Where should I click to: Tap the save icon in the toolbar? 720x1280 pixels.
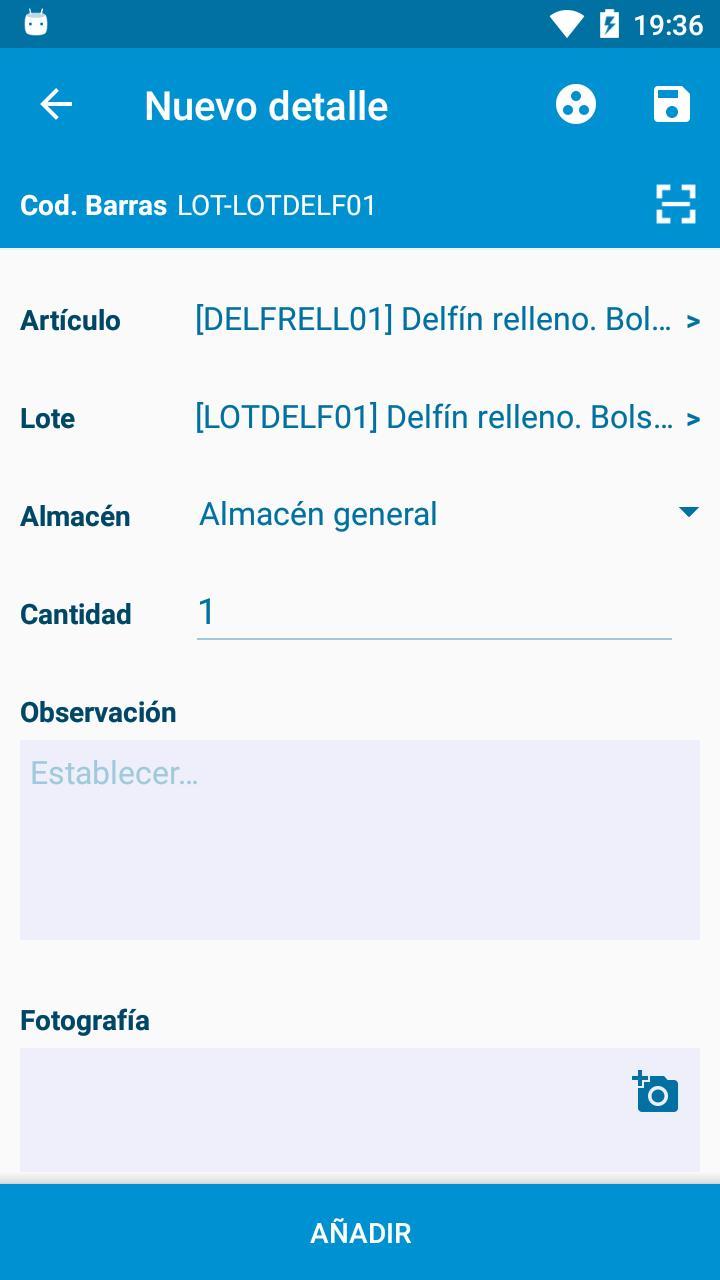tap(672, 103)
